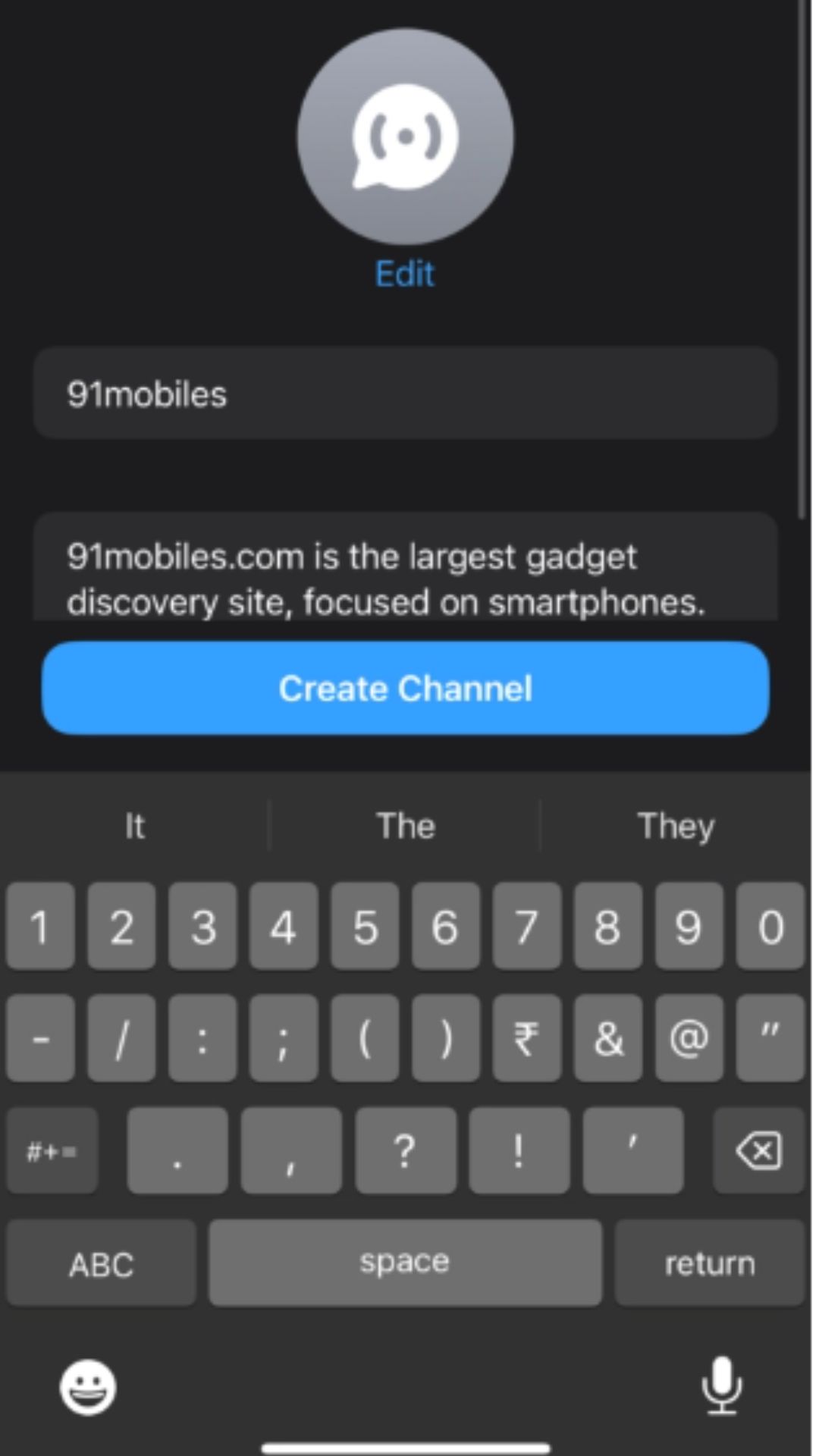Viewport: 819px width, 1456px height.
Task: Tap the channel avatar placeholder
Action: point(405,136)
